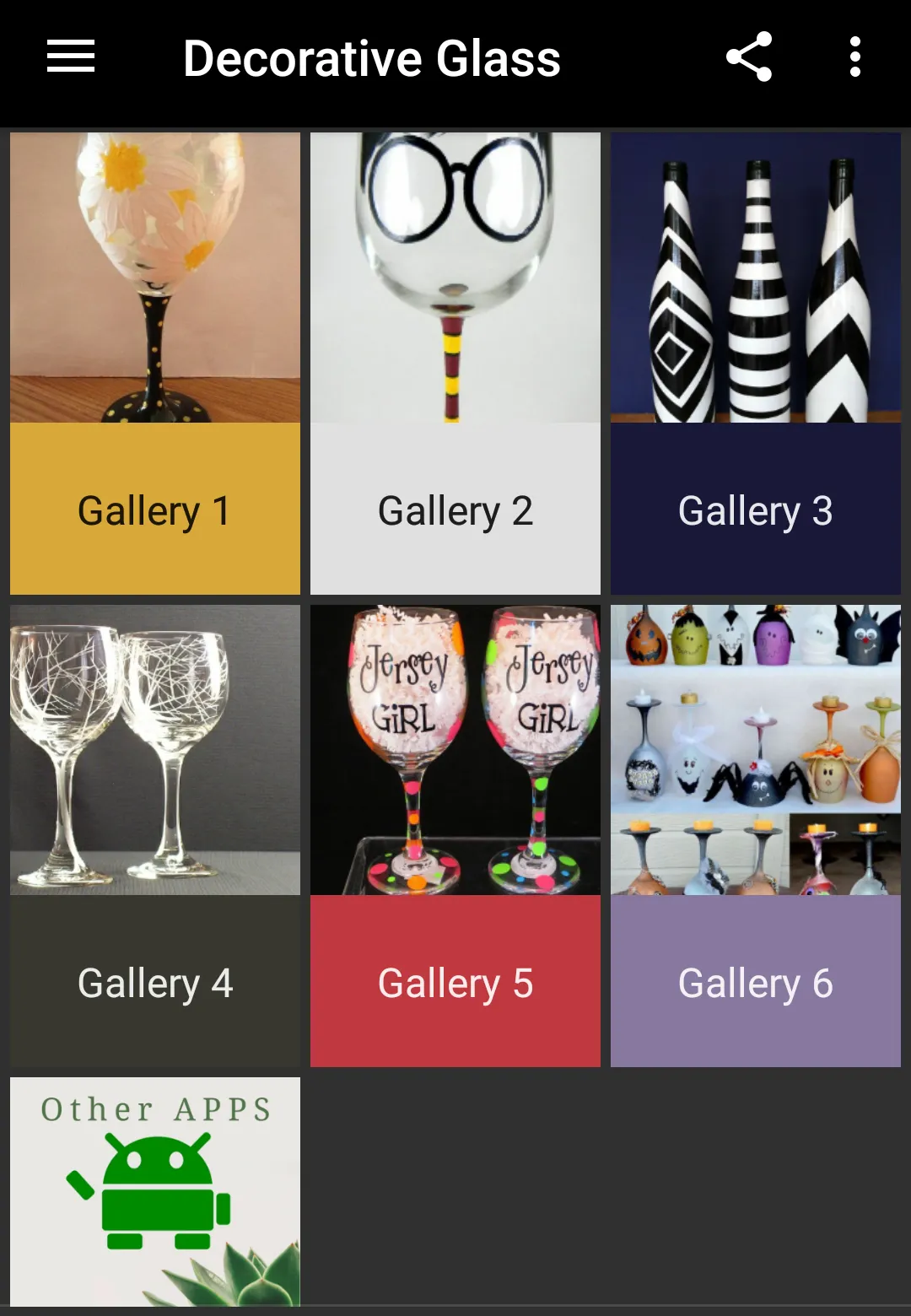Click the Gallery 5 red label
Viewport: 911px width, 1316px height.
click(455, 981)
